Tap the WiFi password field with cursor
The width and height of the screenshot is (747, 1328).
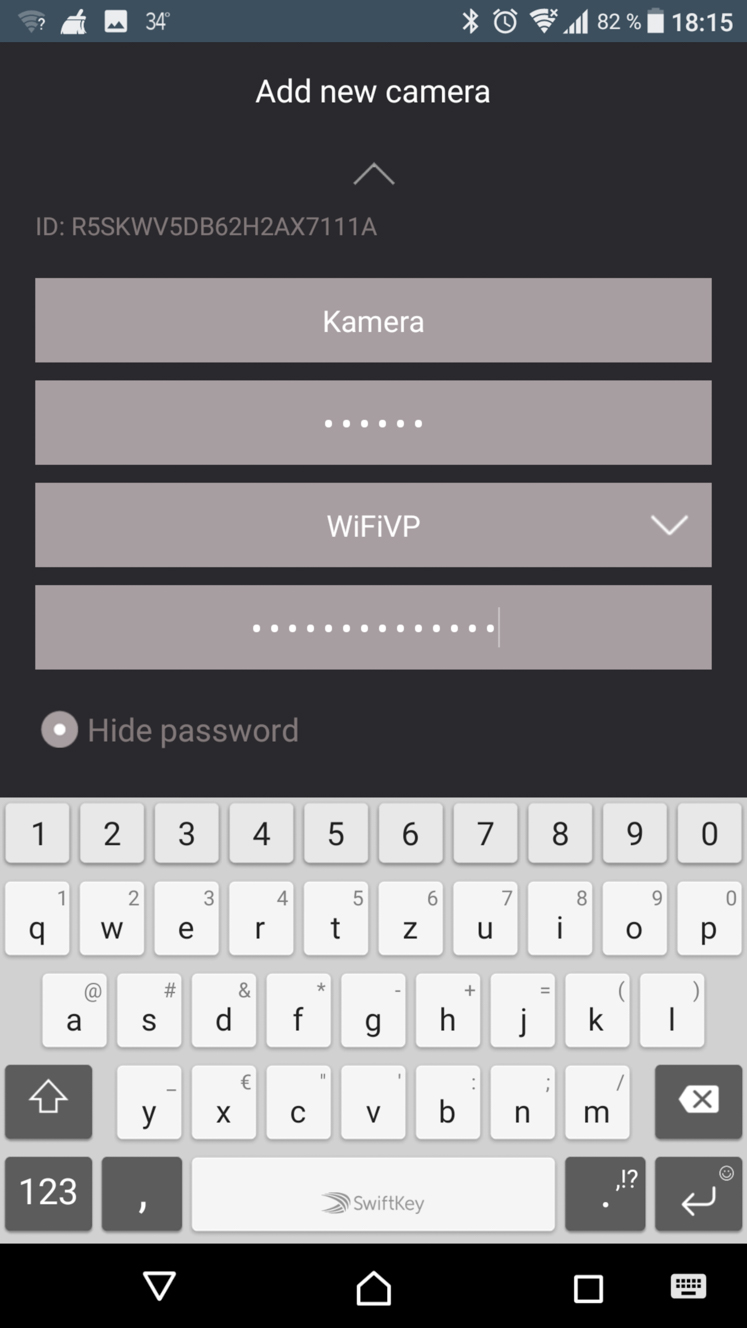click(373, 627)
